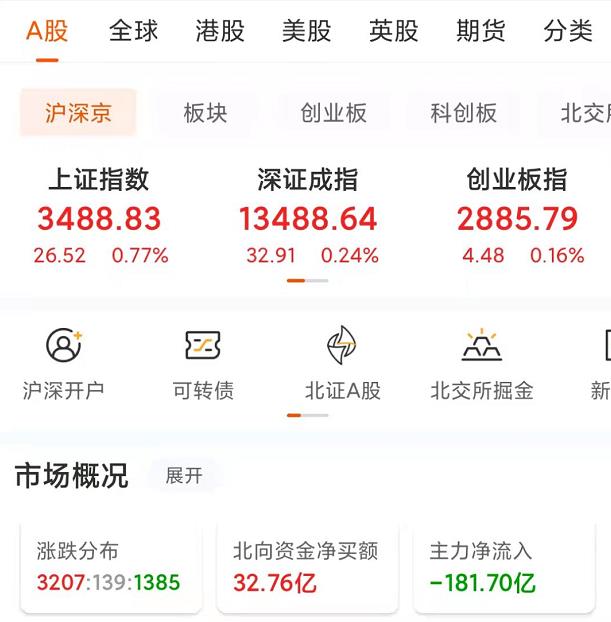Switch to the 英股 tab
Screen dimensions: 611x622
coord(393,31)
